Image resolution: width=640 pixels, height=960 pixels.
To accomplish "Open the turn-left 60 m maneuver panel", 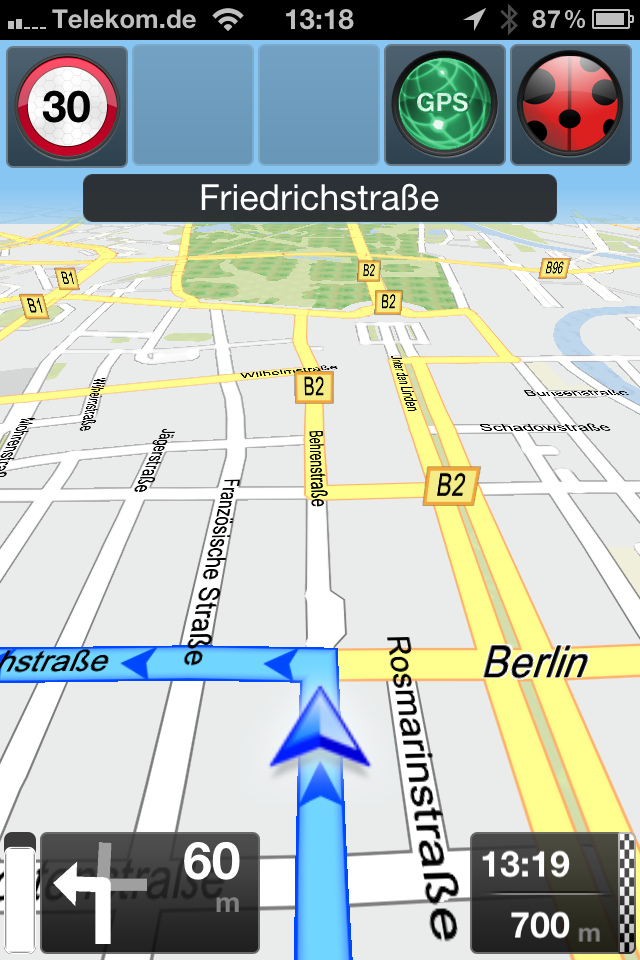I will pyautogui.click(x=148, y=891).
